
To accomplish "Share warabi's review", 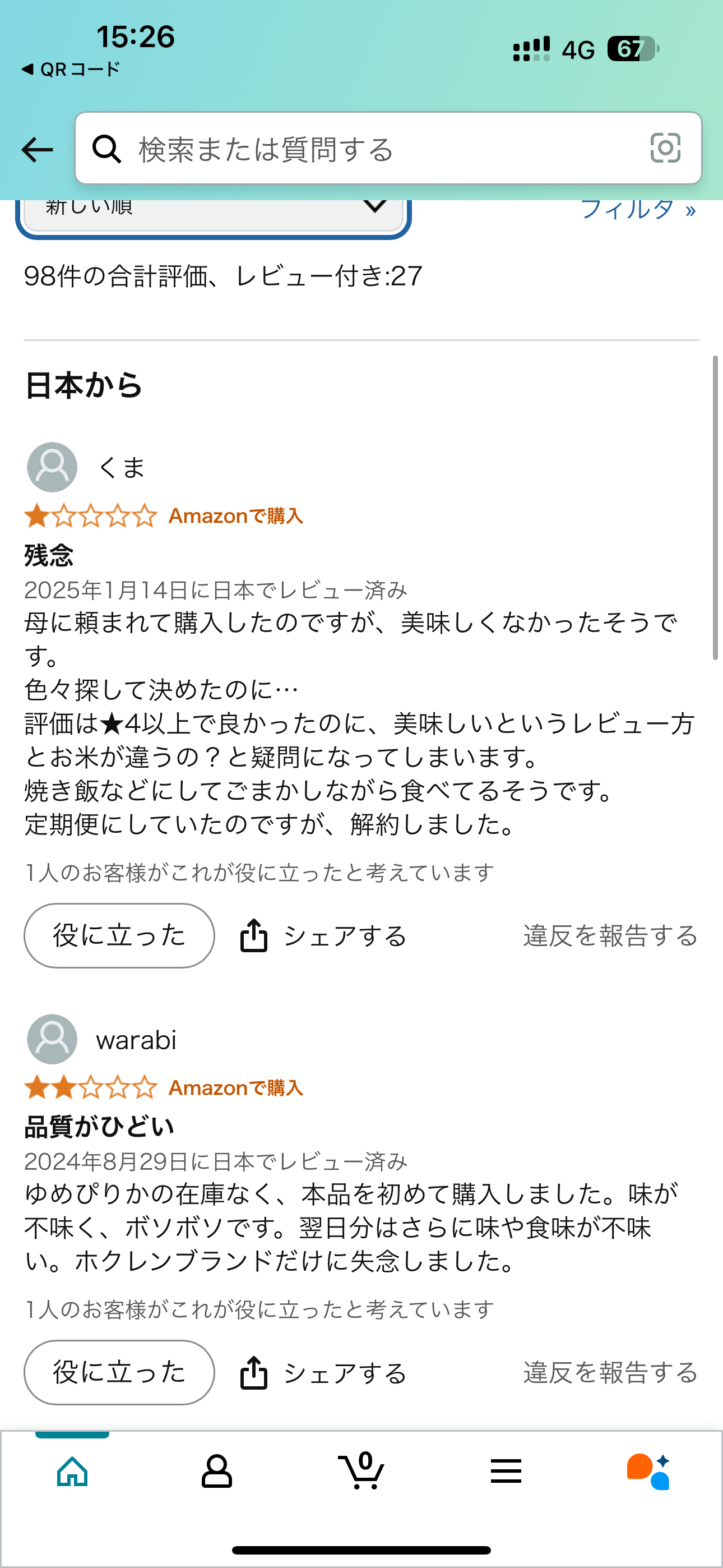I will coord(324,1373).
